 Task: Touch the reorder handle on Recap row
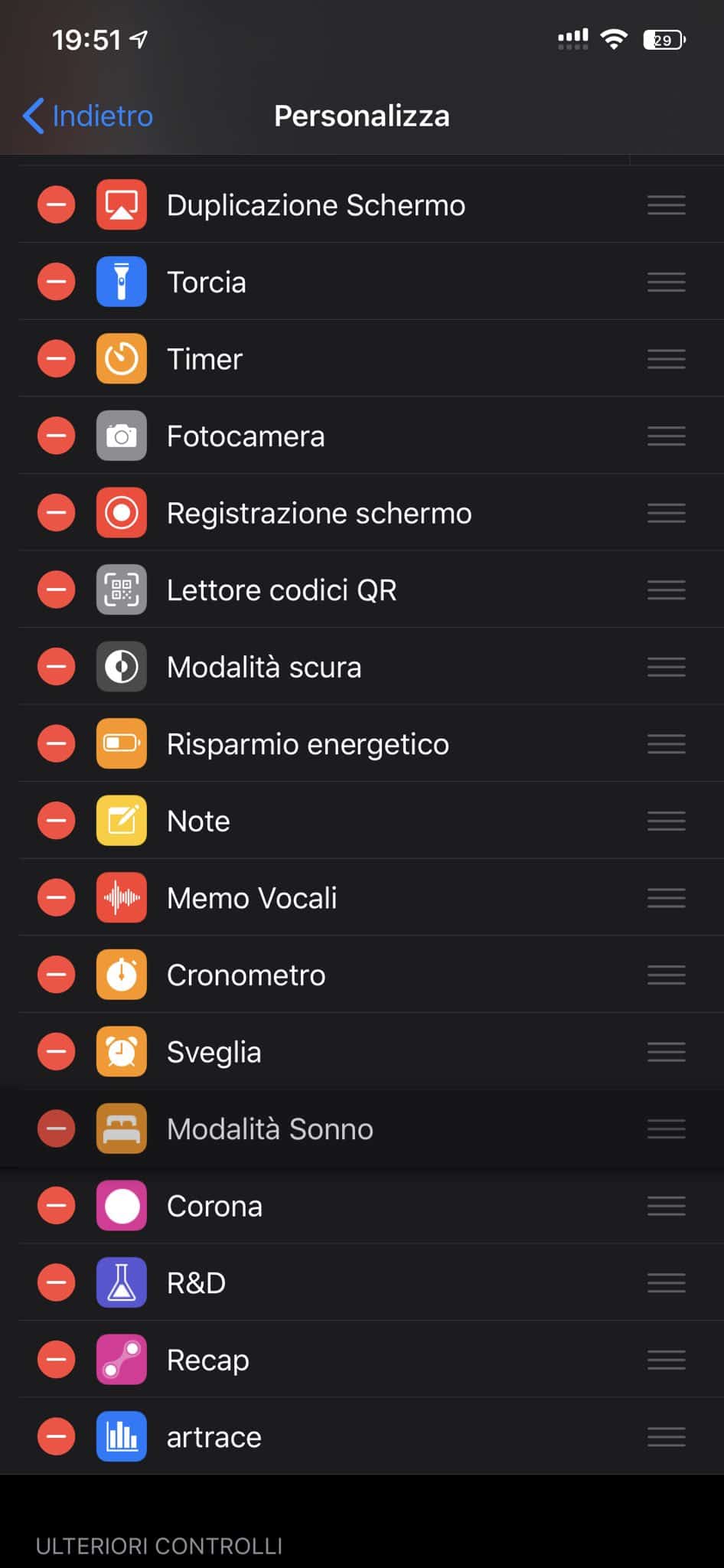666,1360
